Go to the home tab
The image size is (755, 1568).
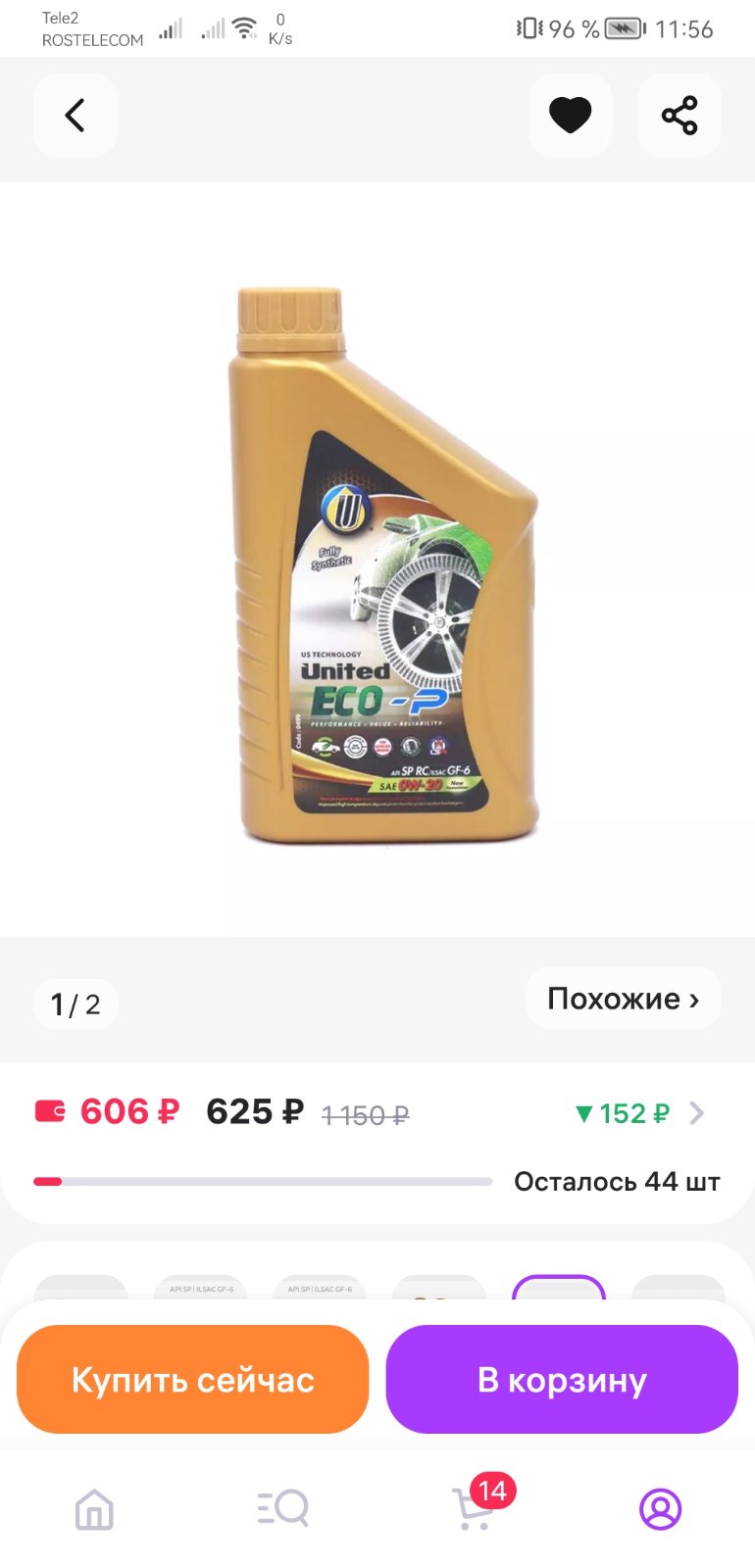[x=95, y=1509]
